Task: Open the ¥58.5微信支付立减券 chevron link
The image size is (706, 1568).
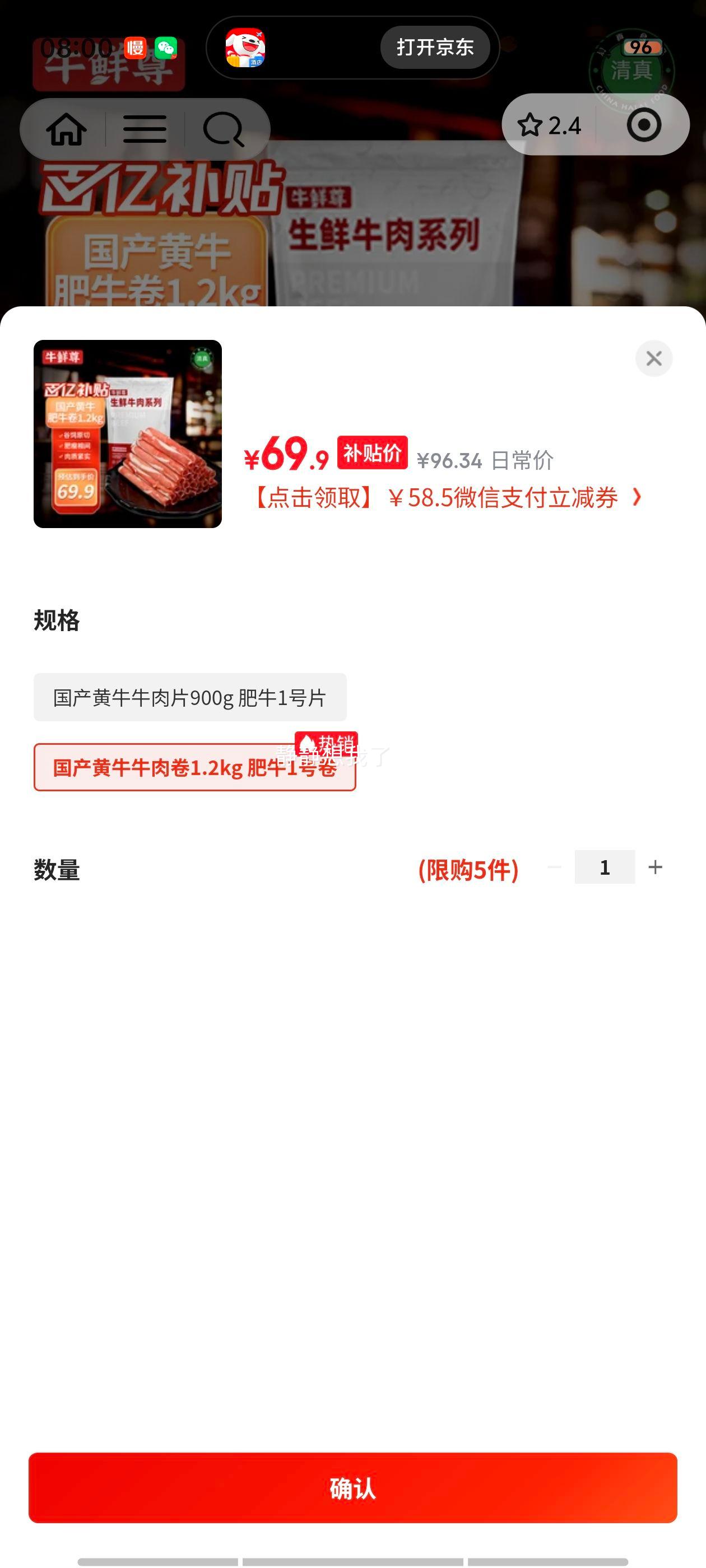Action: [x=637, y=497]
